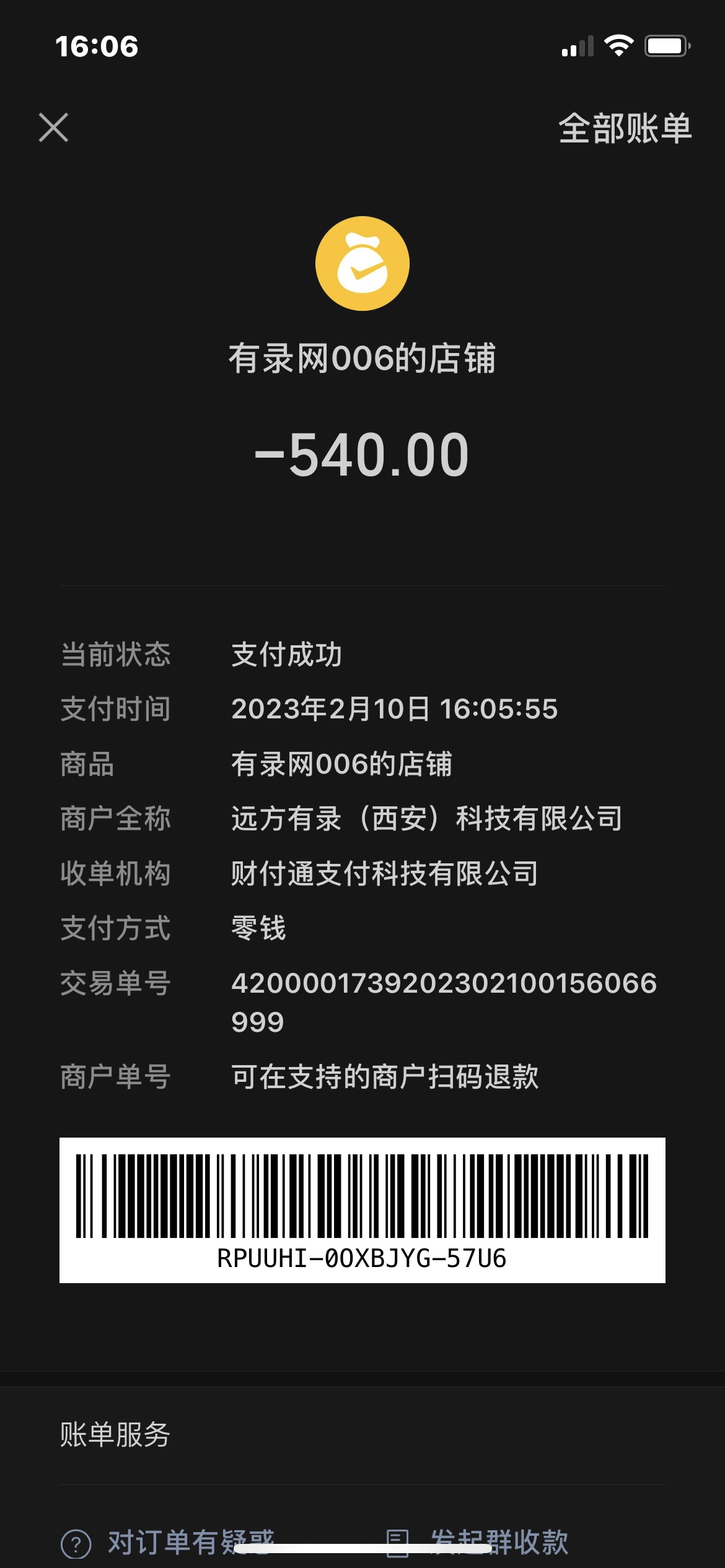Start a group collection via 发起群收款
This screenshot has height=1568, width=725.
coord(478,1541)
